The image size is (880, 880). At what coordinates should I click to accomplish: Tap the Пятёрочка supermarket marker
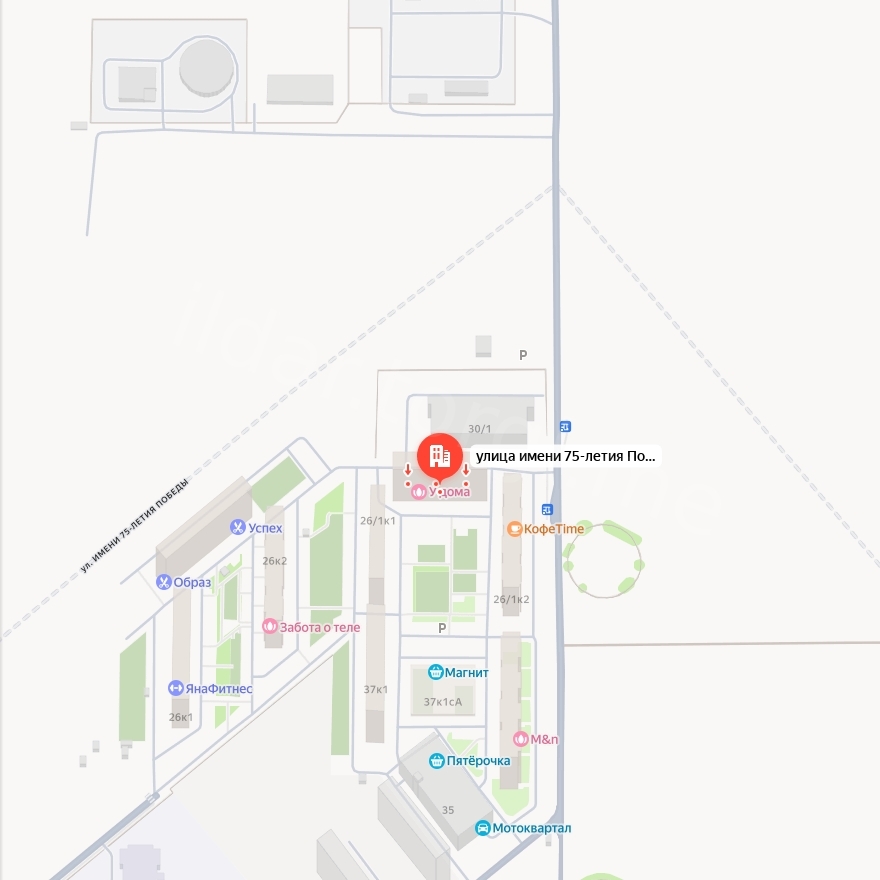click(x=437, y=761)
